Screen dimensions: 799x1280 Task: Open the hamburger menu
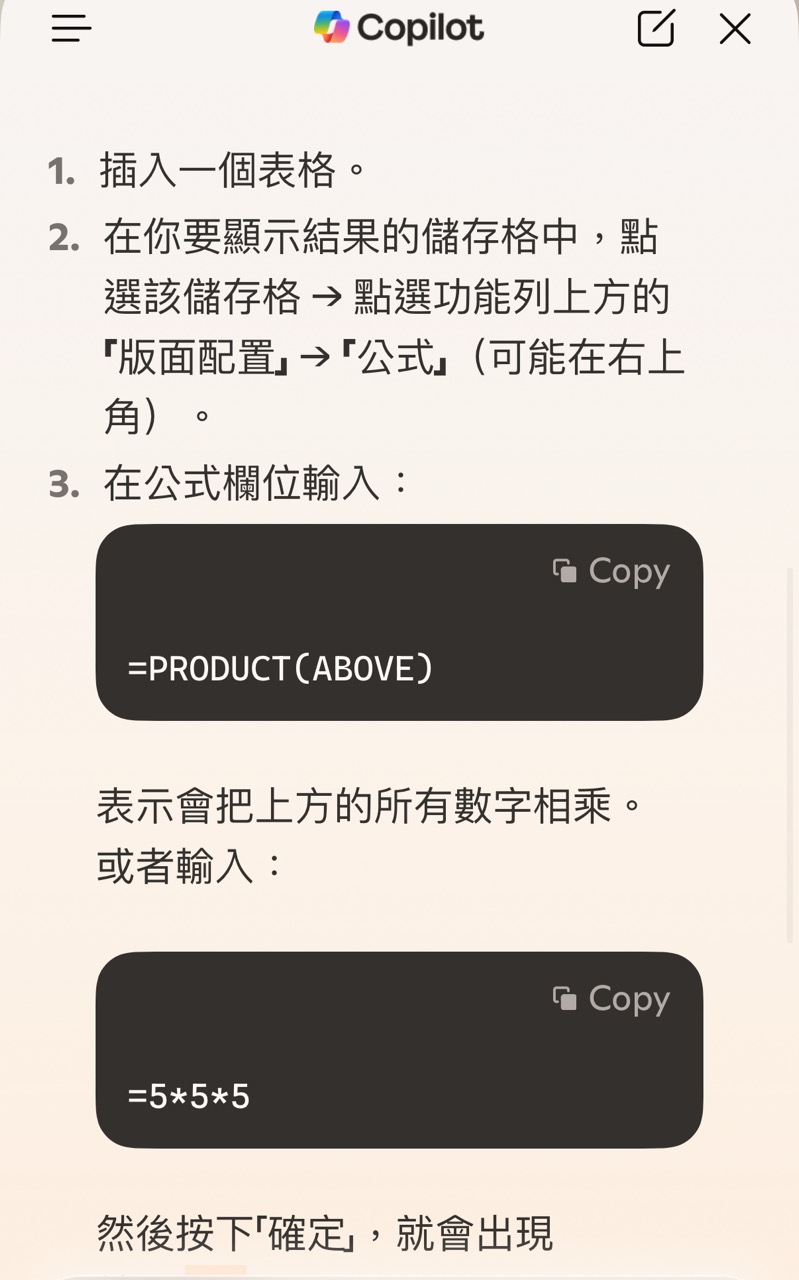(x=71, y=28)
